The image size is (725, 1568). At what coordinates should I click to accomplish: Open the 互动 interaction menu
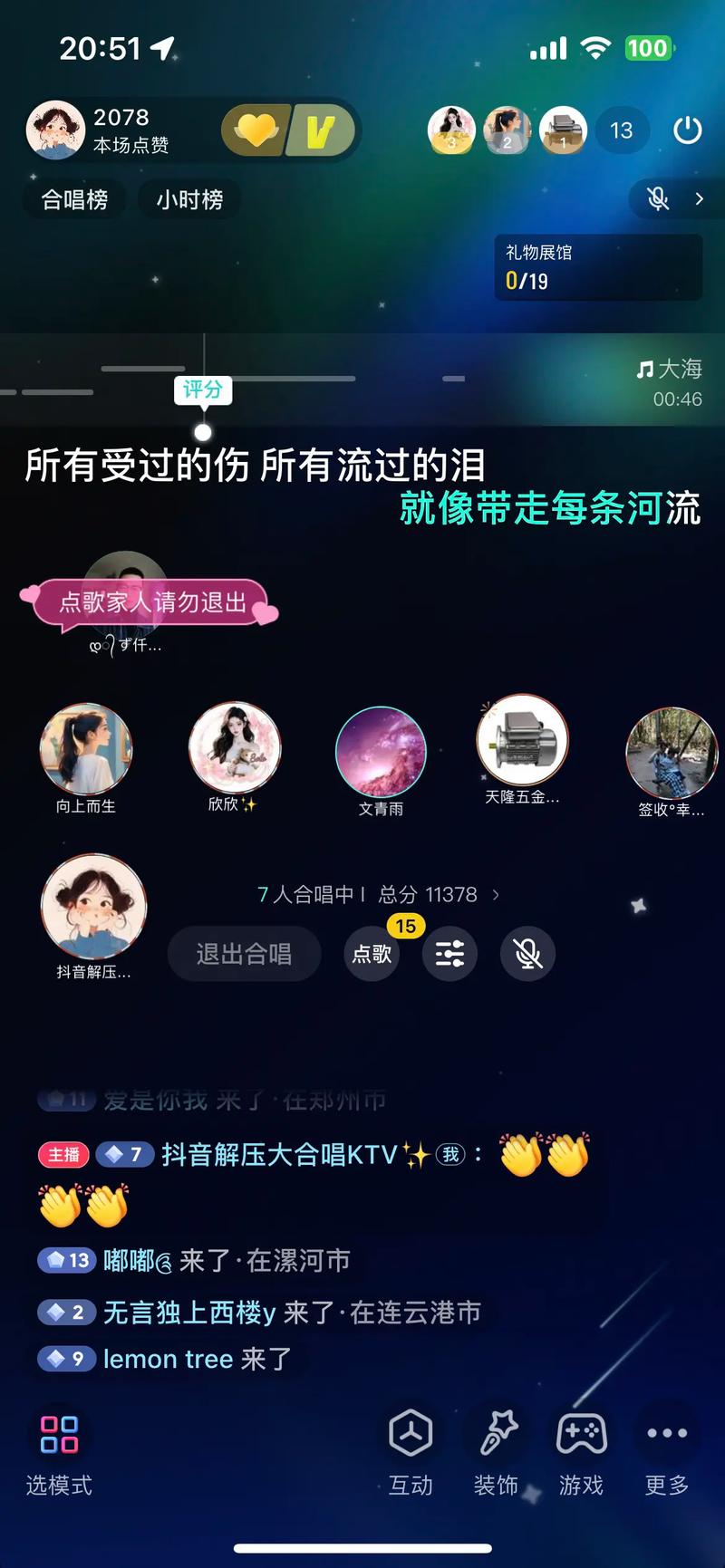pyautogui.click(x=411, y=1451)
